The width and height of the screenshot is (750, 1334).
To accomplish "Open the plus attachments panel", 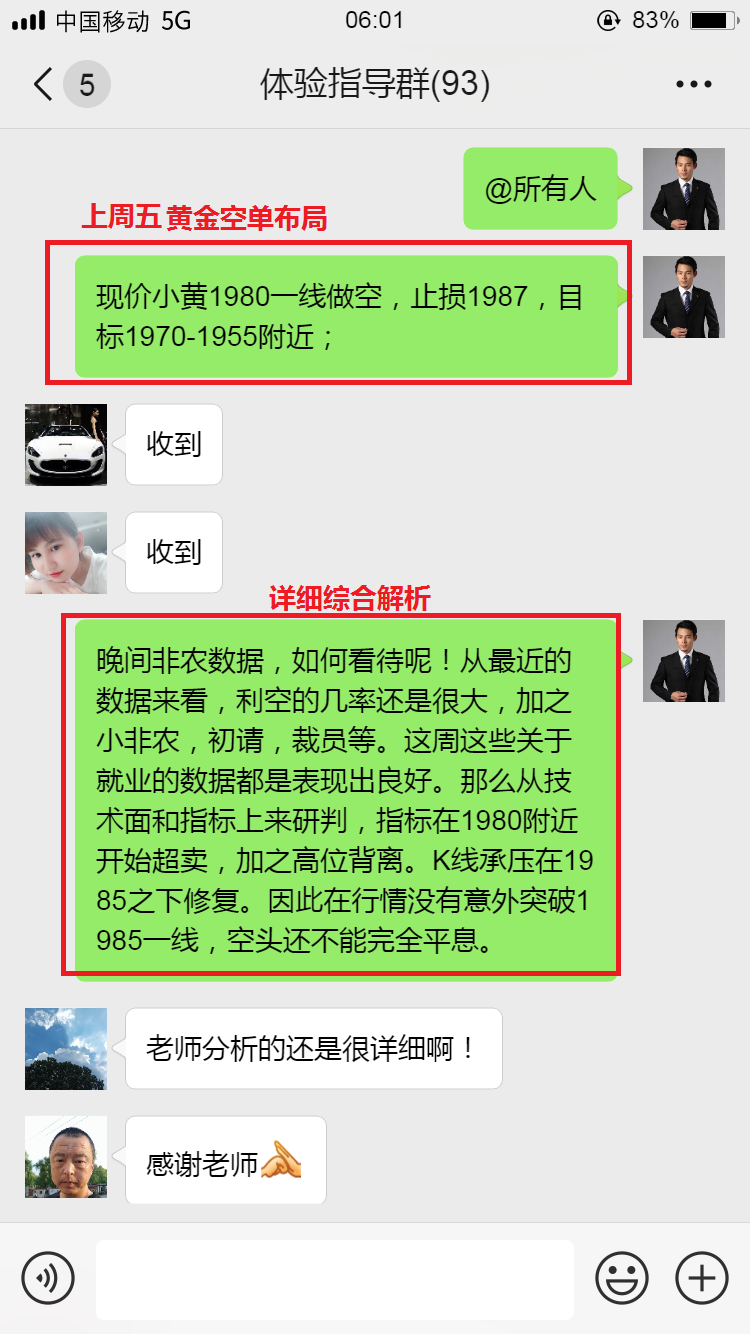I will (x=701, y=1278).
